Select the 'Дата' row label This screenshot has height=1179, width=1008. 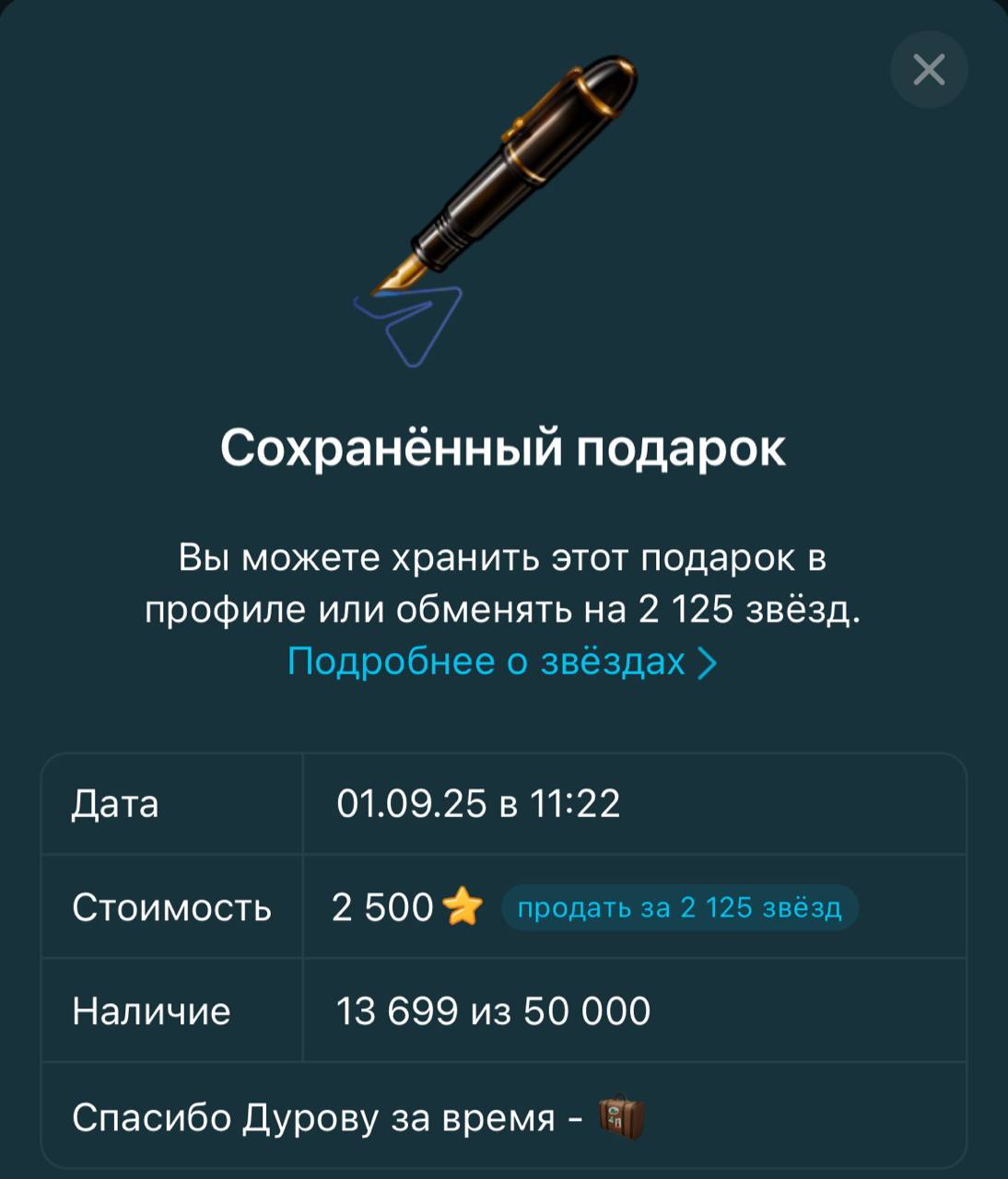[x=116, y=805]
